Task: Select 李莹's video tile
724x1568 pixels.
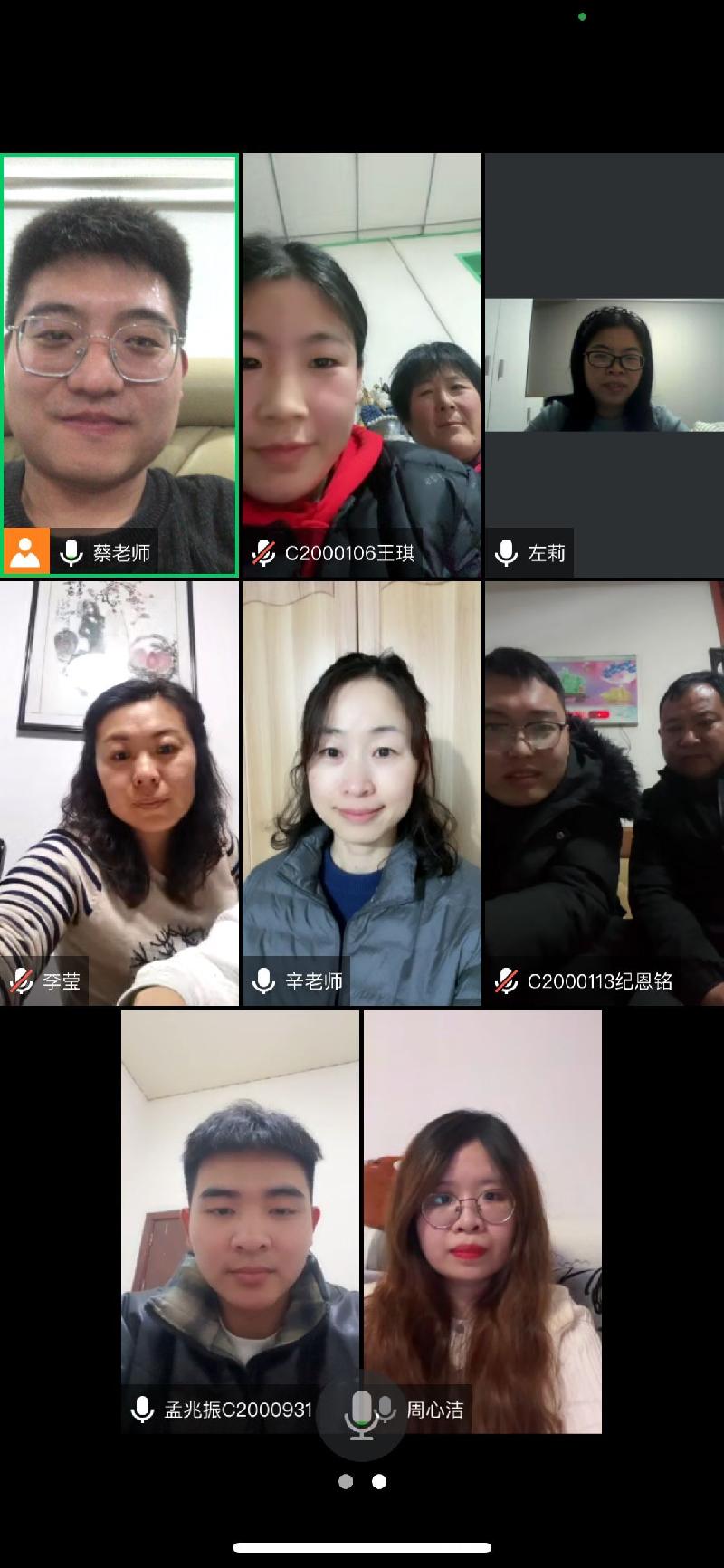Action: 119,792
